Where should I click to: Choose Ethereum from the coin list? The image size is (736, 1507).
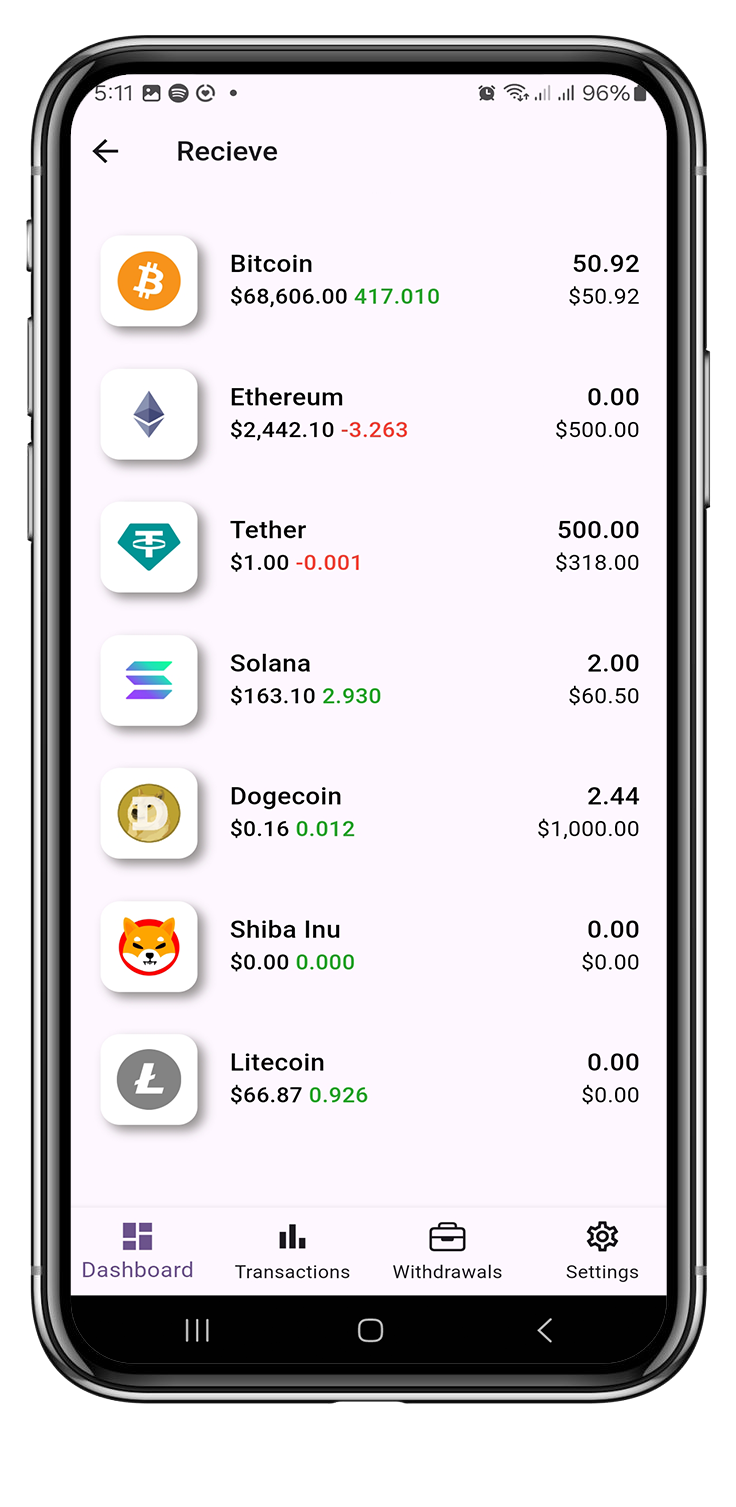pos(369,413)
